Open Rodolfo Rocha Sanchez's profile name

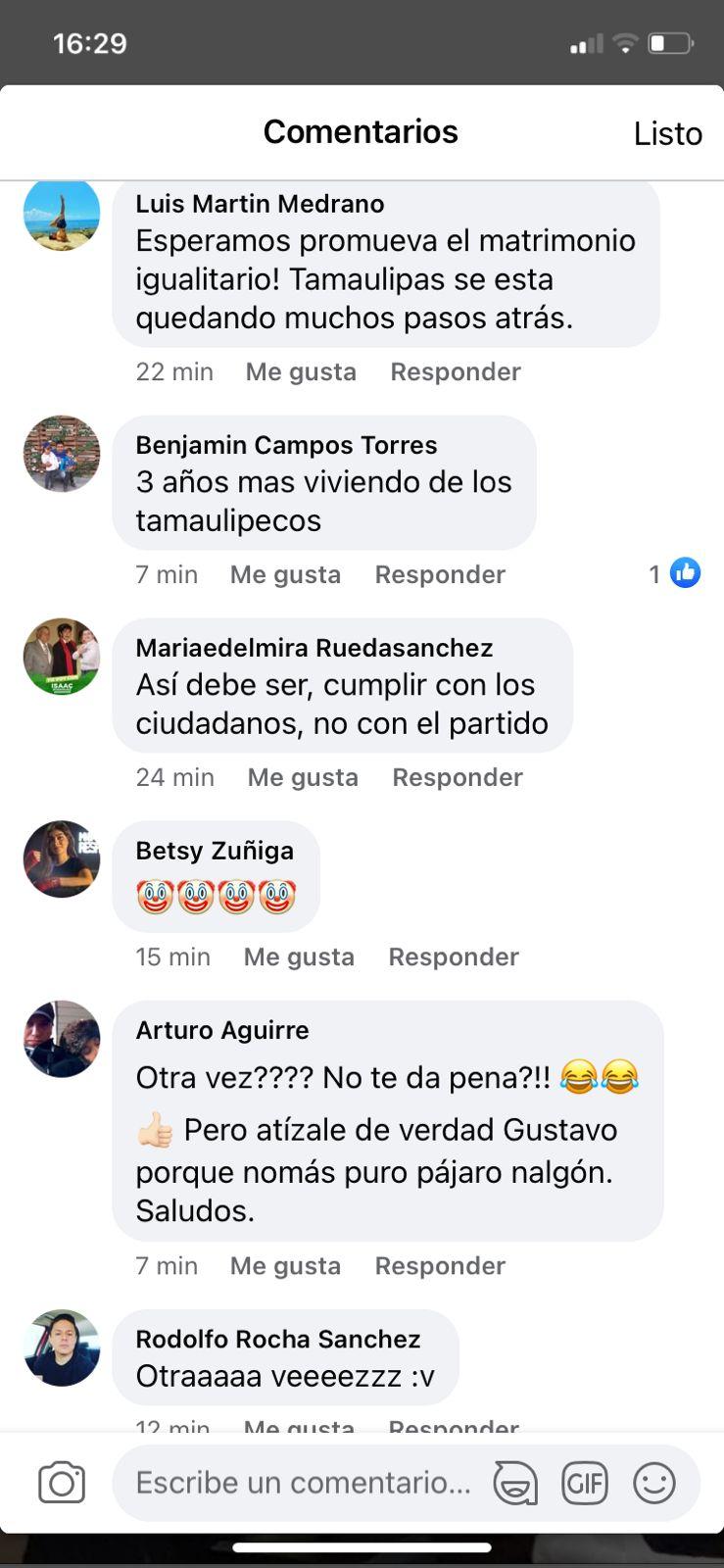(277, 1340)
